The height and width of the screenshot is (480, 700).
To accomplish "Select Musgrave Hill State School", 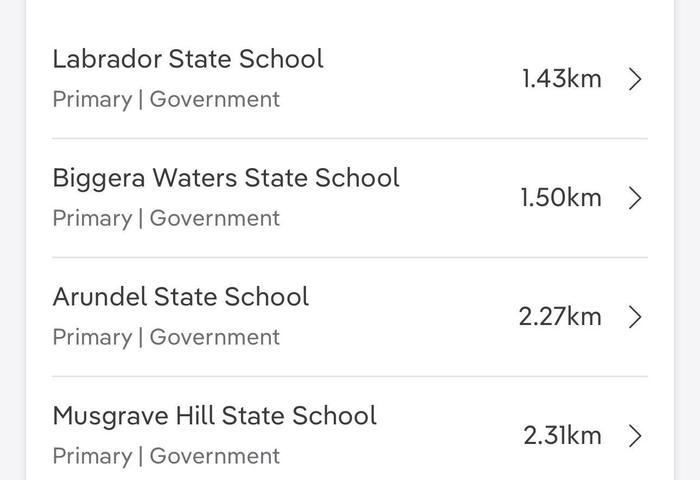I will tap(214, 417).
